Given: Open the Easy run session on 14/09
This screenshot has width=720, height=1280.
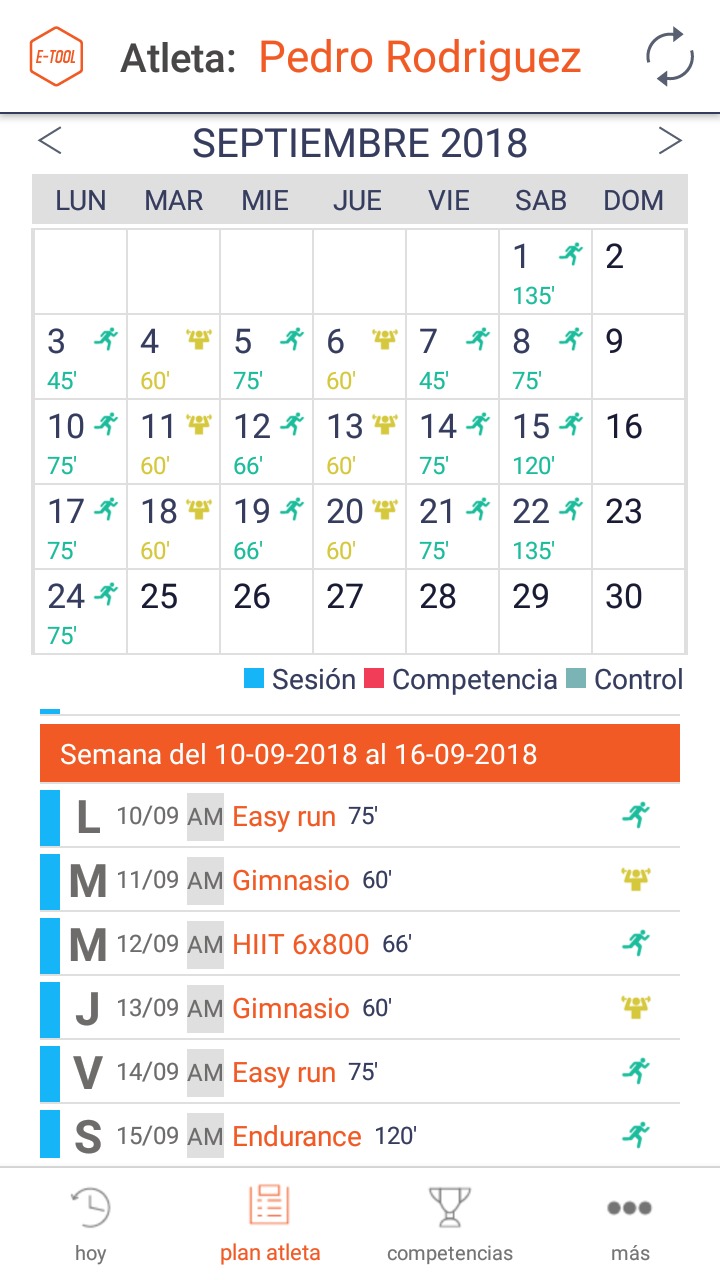Looking at the screenshot, I should pyautogui.click(x=360, y=1072).
